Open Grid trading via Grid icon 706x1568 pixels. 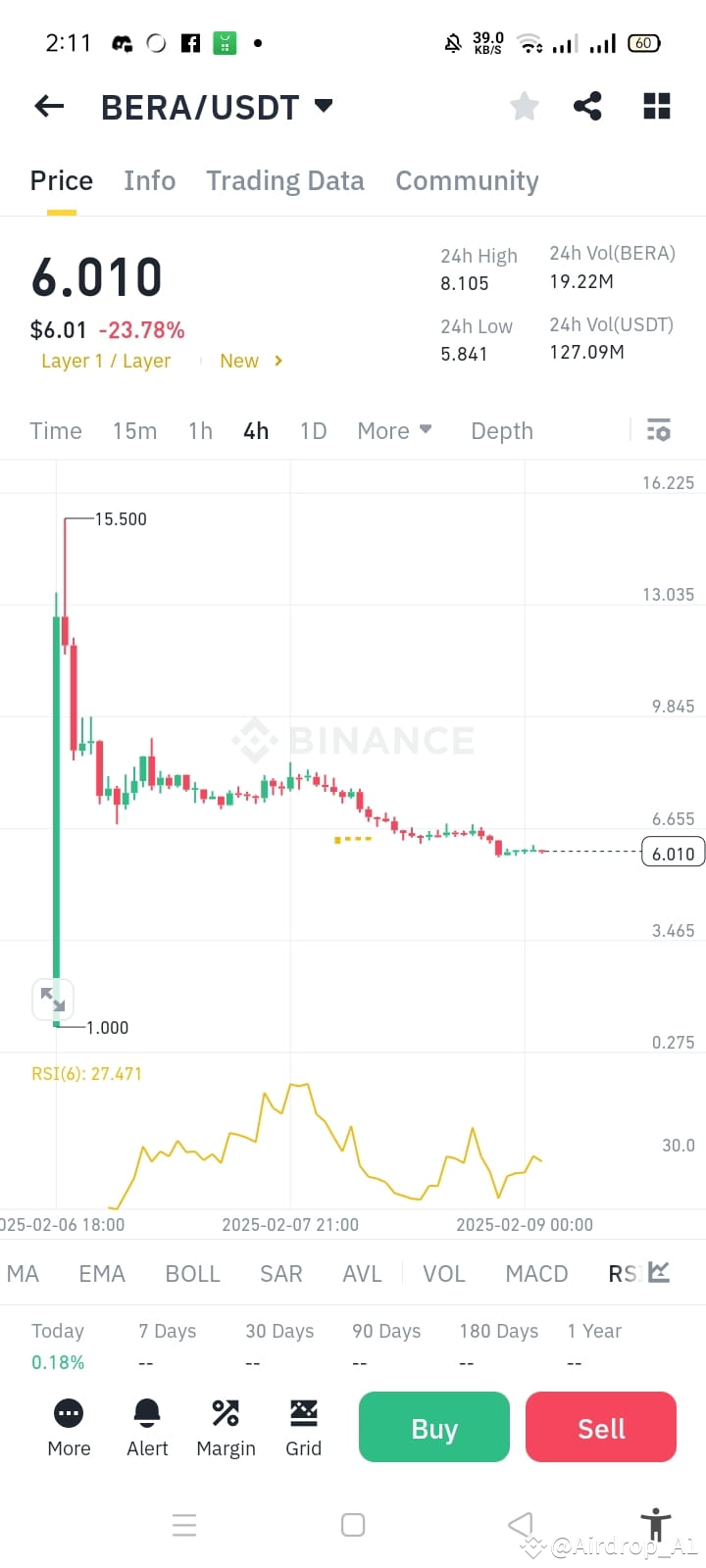[303, 1427]
